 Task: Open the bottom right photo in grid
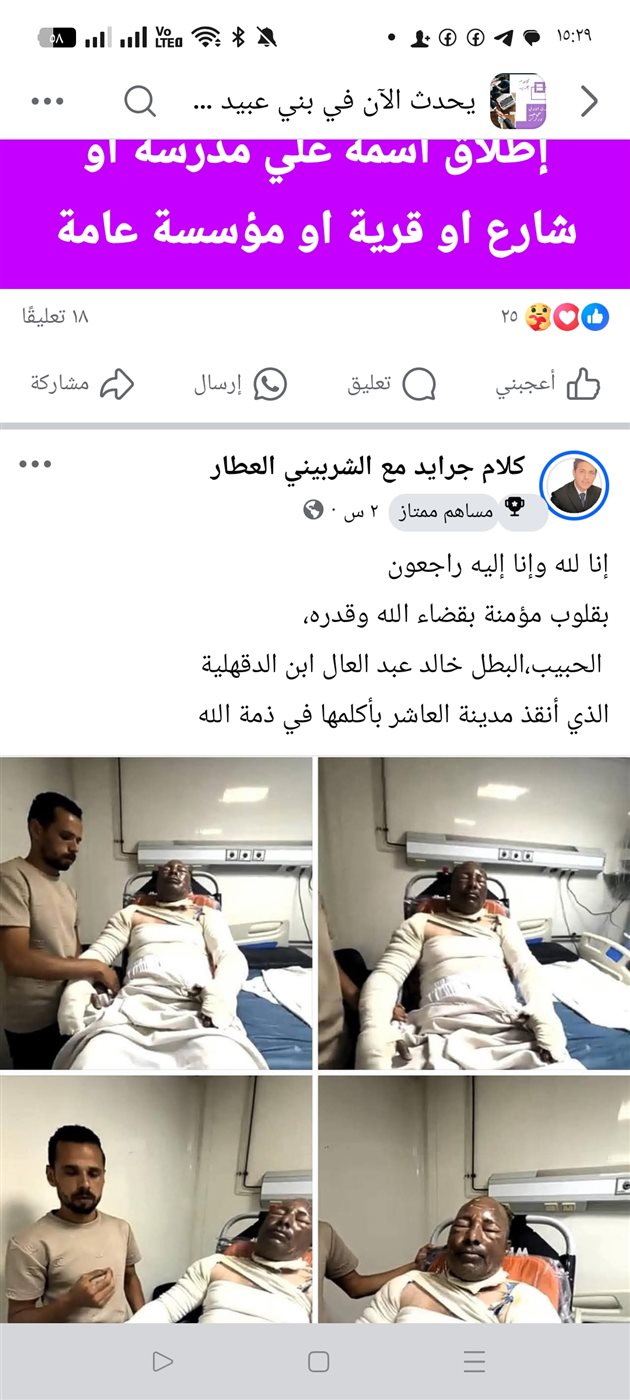click(x=474, y=1198)
